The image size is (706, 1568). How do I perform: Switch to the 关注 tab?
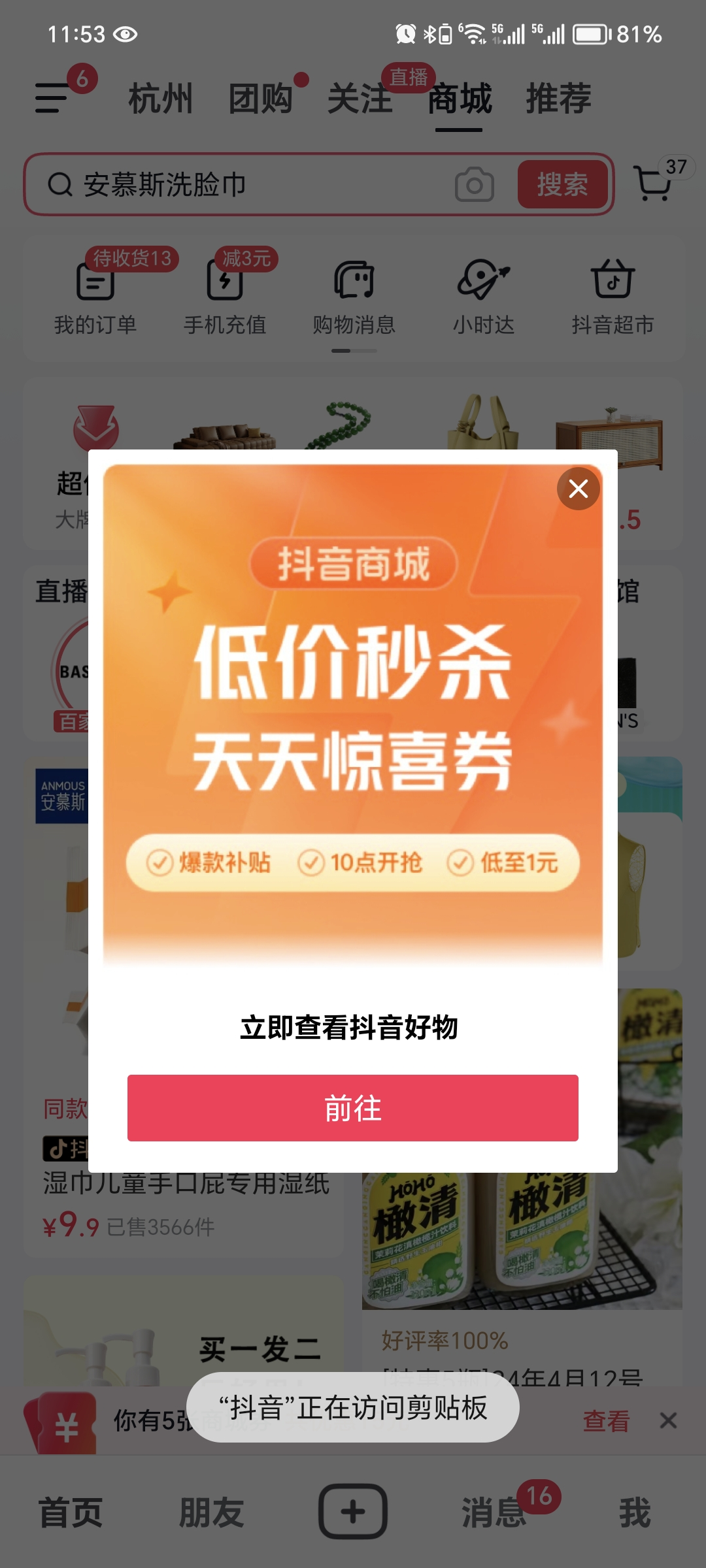(360, 99)
